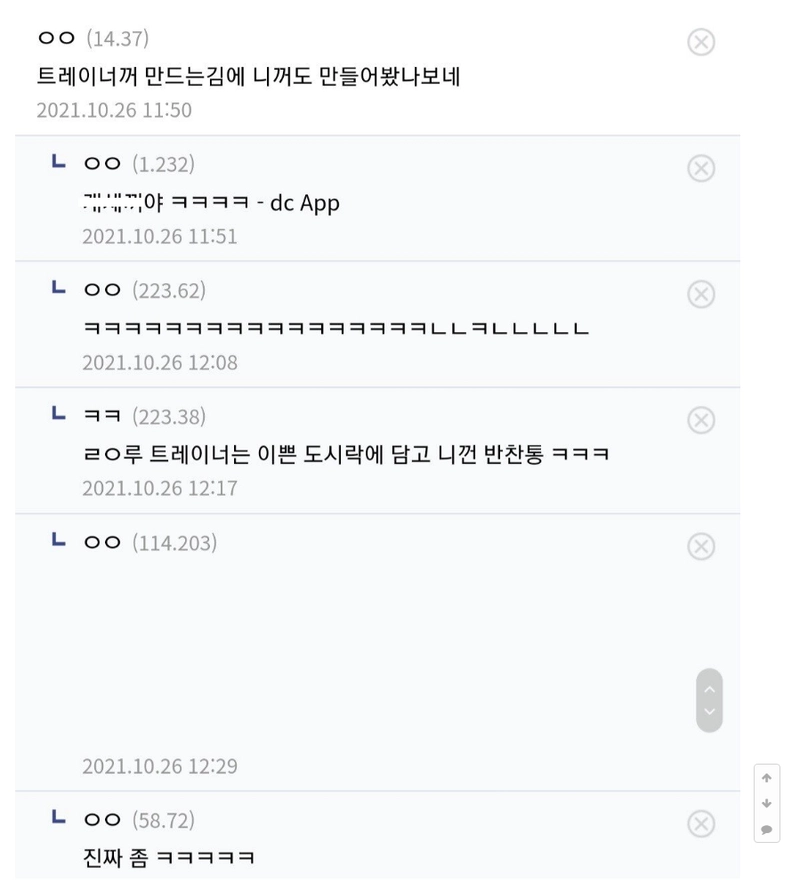Jump to page top with floating up arrow
The image size is (800, 884).
click(767, 778)
